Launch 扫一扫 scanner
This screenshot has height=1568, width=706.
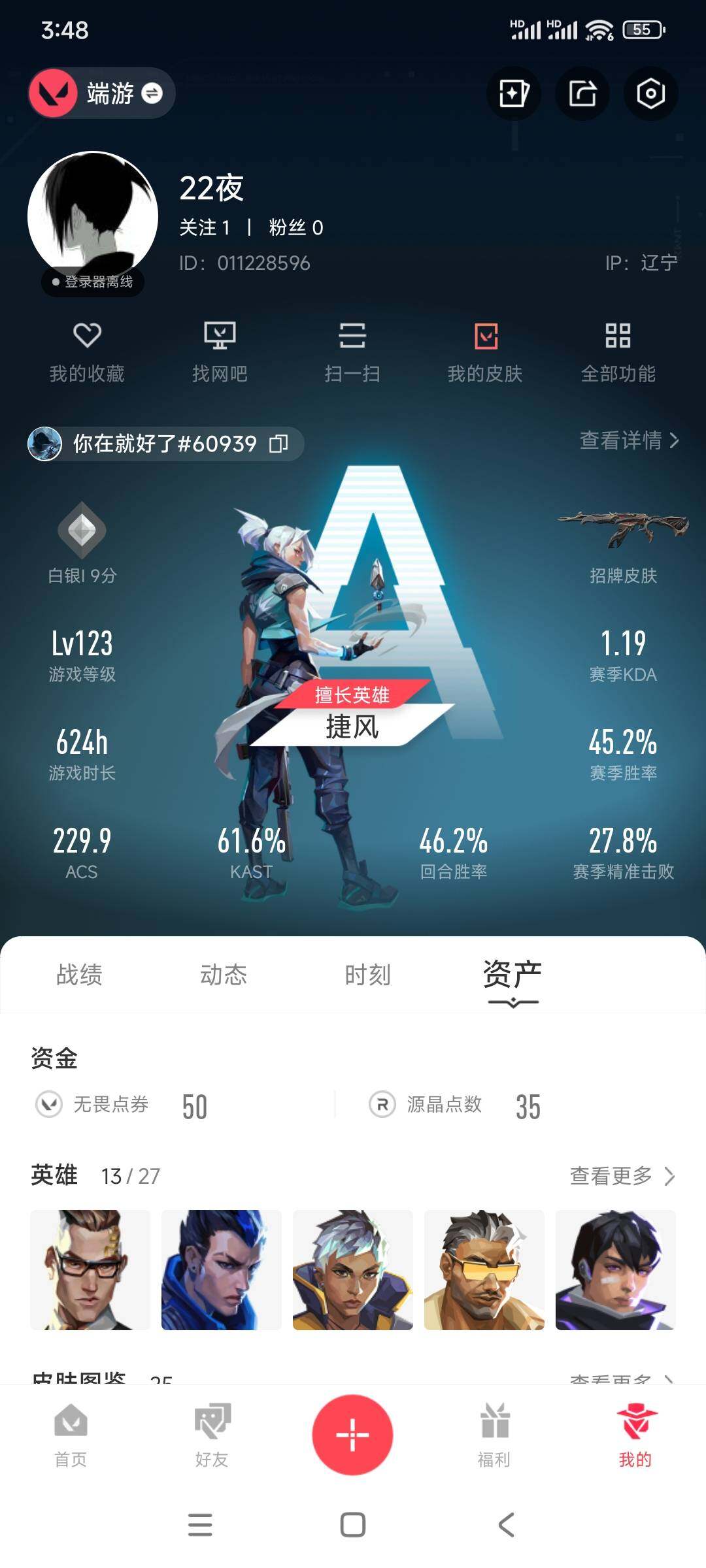[x=352, y=353]
